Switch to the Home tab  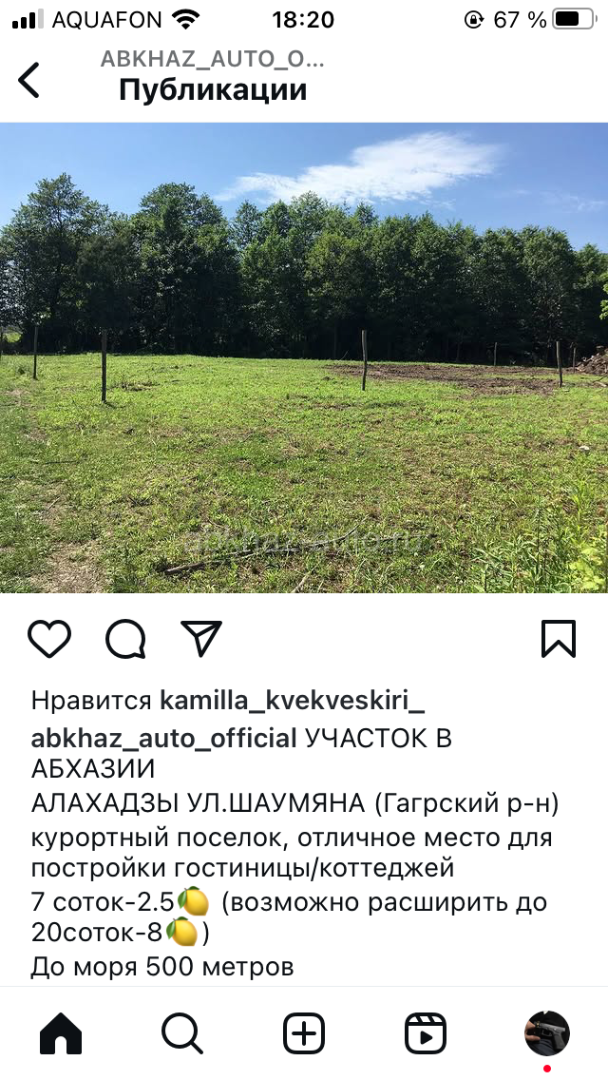(x=61, y=1033)
